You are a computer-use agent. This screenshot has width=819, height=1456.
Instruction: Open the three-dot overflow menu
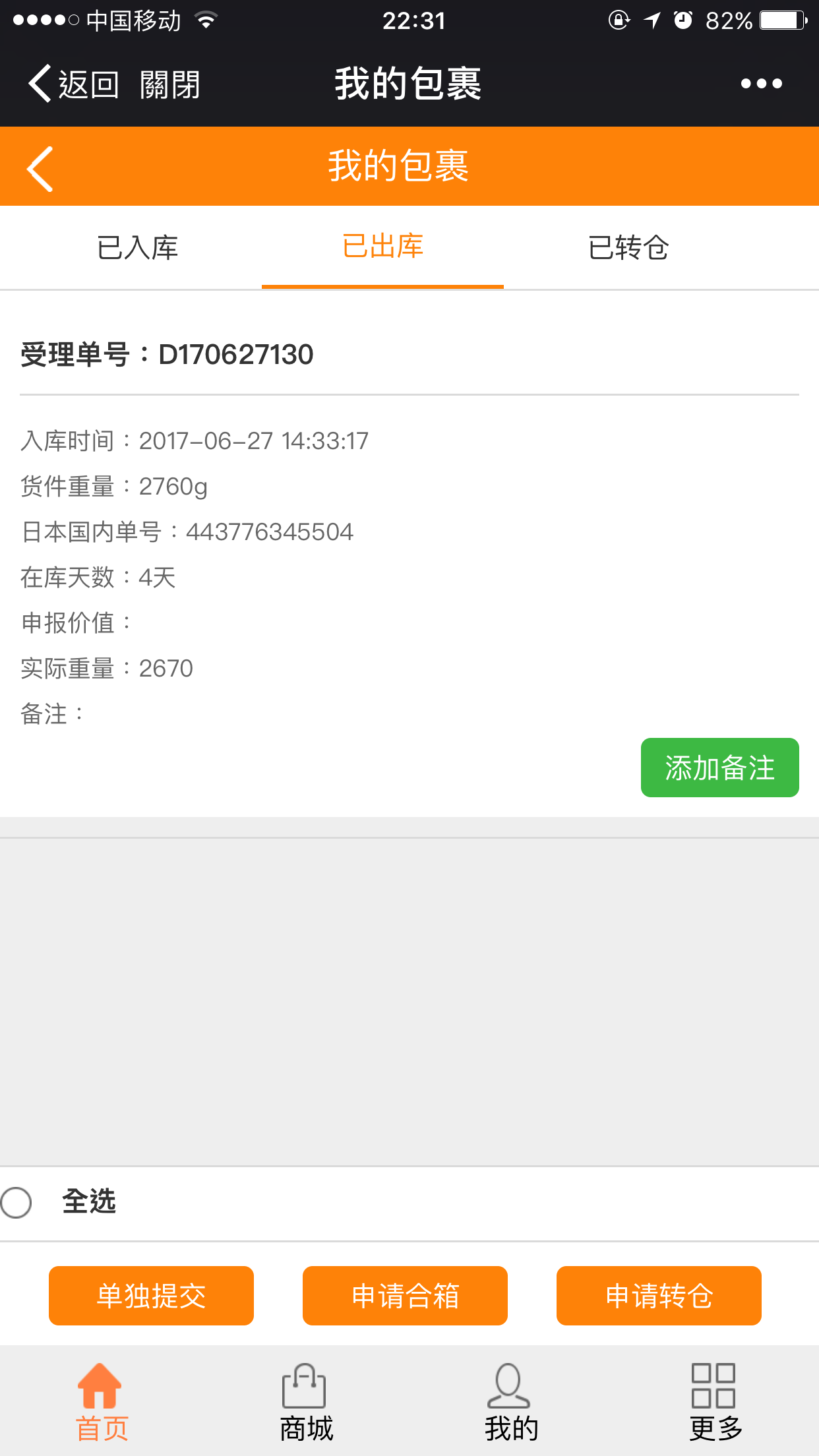761,84
